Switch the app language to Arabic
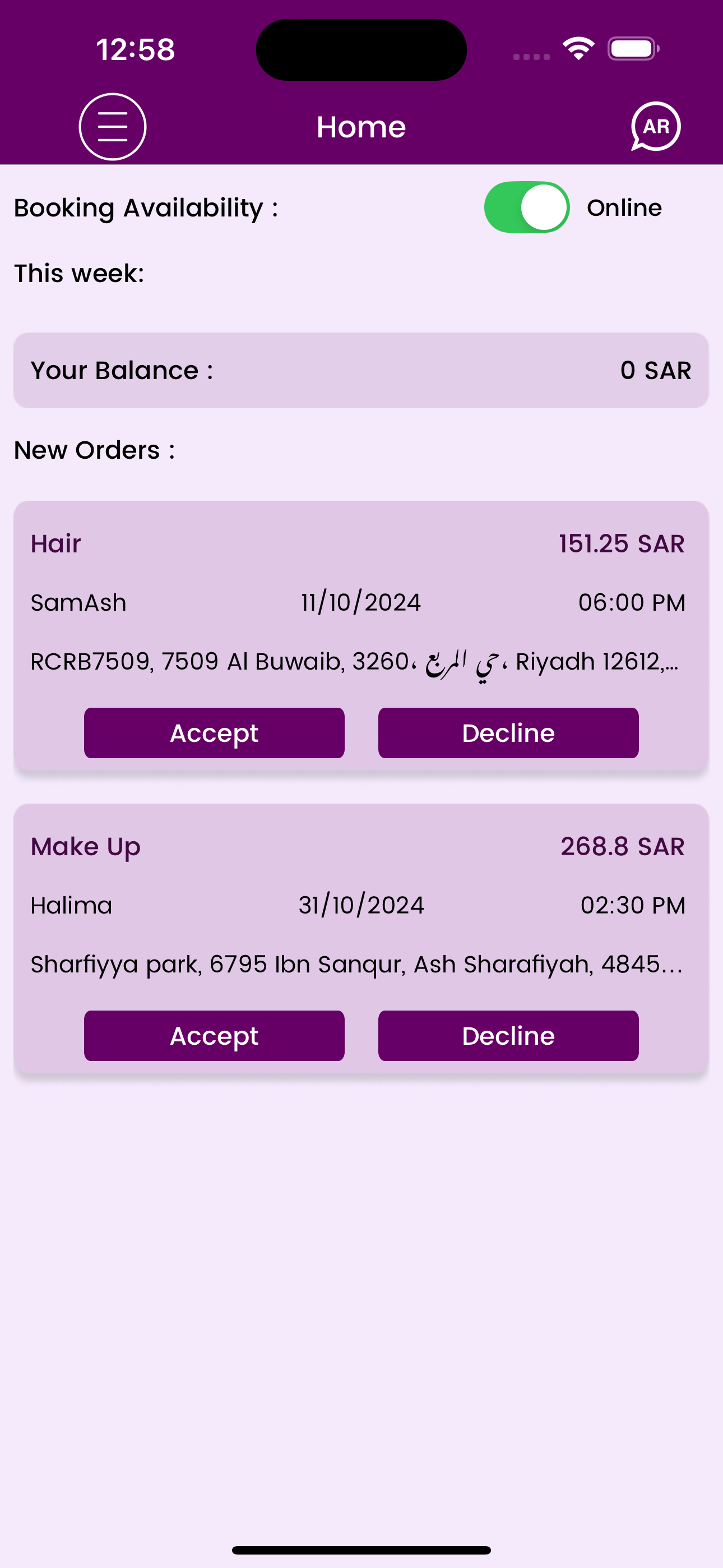Image resolution: width=723 pixels, height=1568 pixels. 655,127
